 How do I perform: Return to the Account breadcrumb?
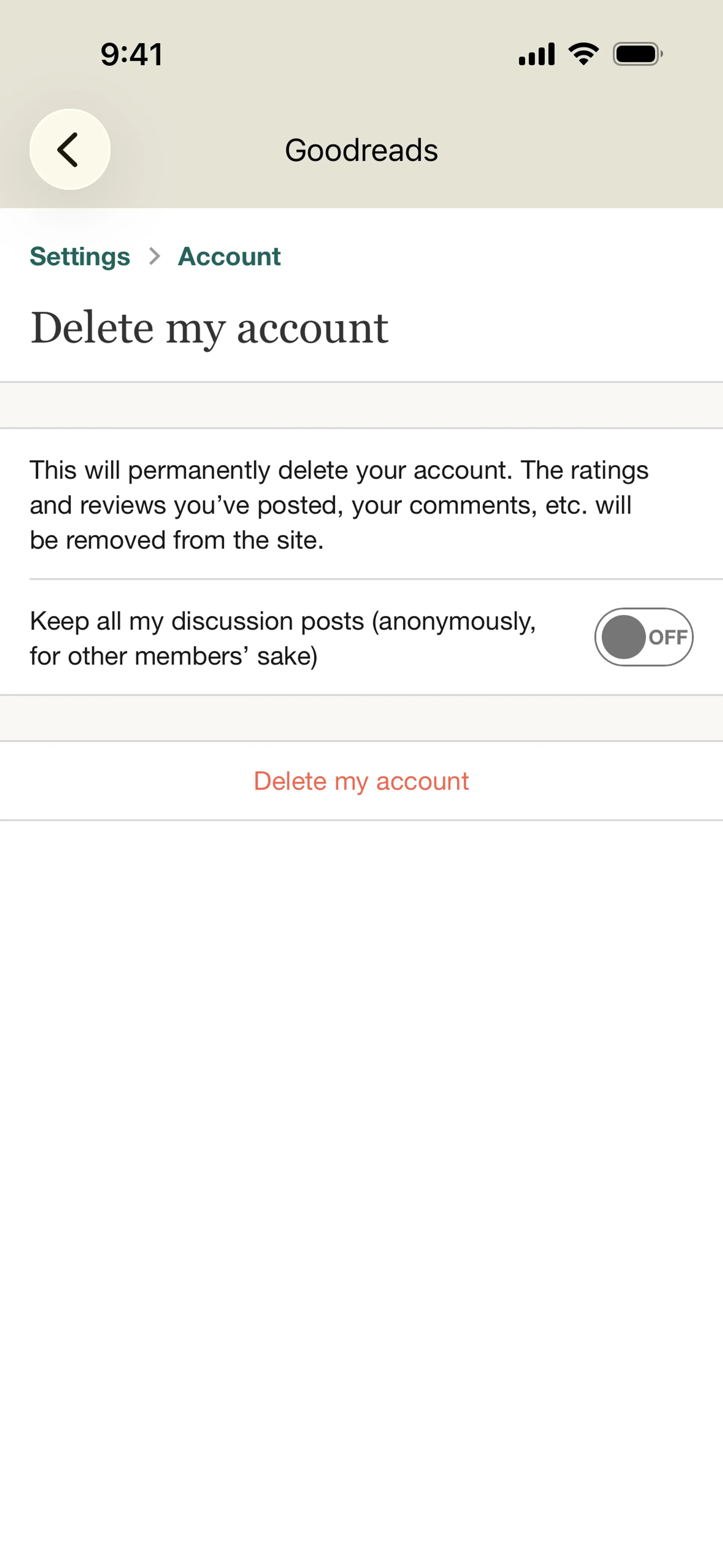coord(229,256)
